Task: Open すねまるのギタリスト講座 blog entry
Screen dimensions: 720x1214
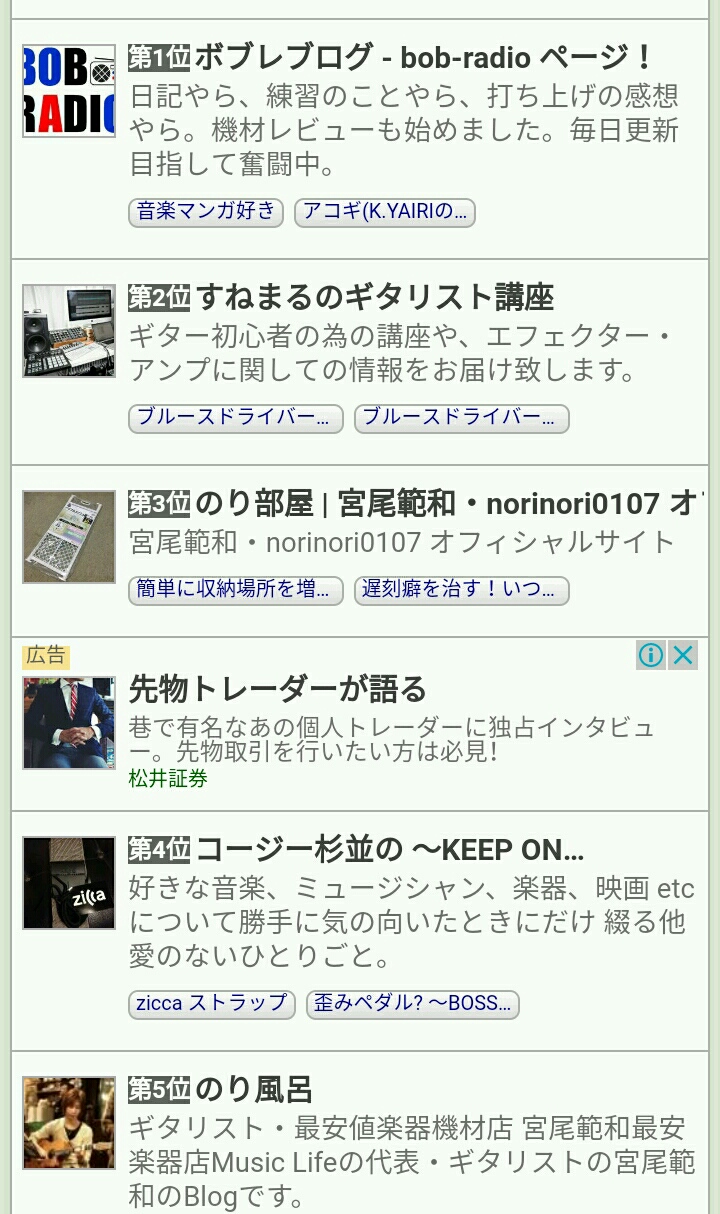Action: [374, 297]
